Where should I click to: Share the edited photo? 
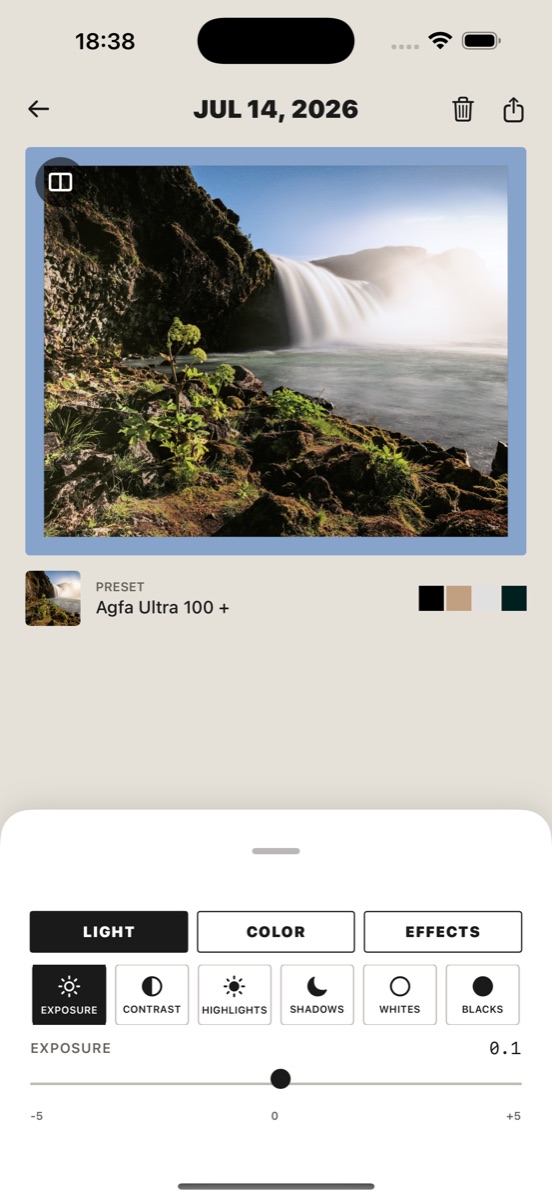[513, 109]
